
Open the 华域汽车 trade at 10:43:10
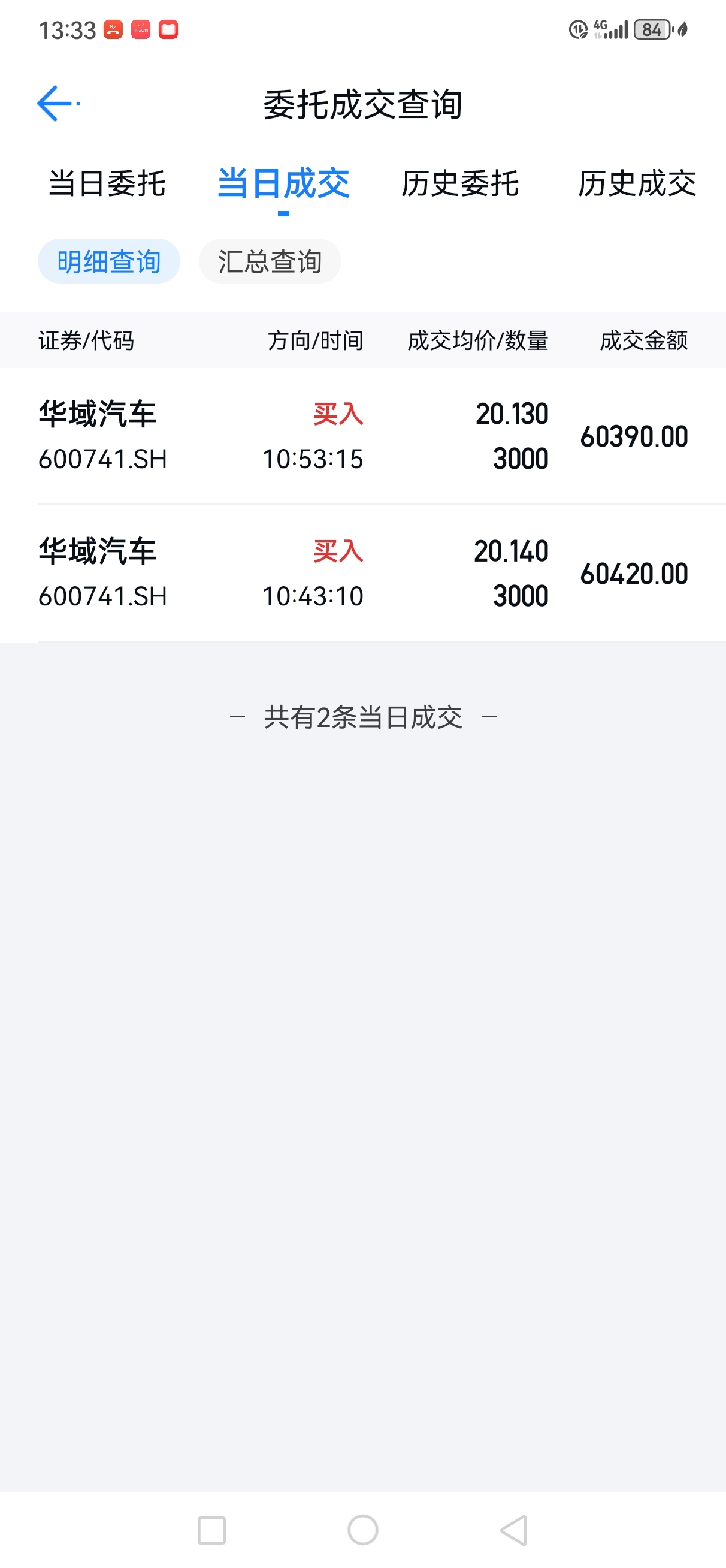pyautogui.click(x=362, y=573)
